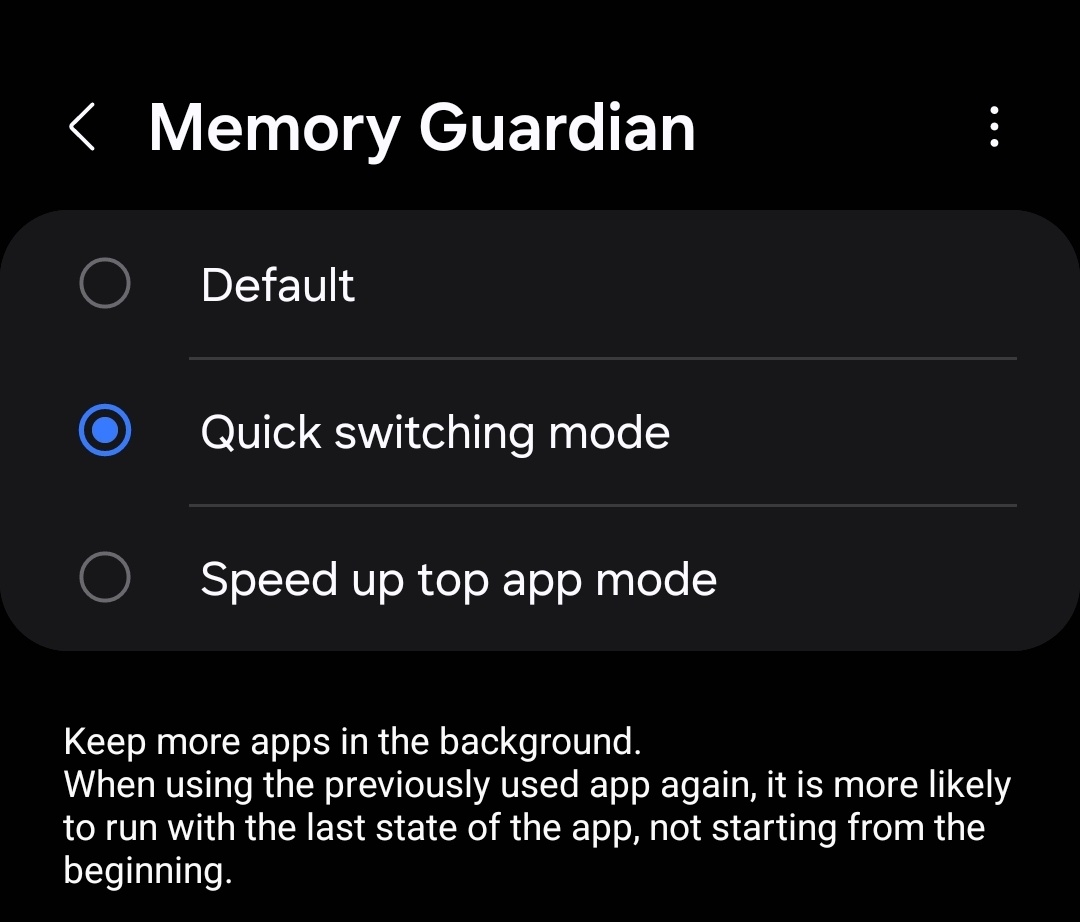Image resolution: width=1080 pixels, height=922 pixels.
Task: Select the Default option
Action: 104,284
